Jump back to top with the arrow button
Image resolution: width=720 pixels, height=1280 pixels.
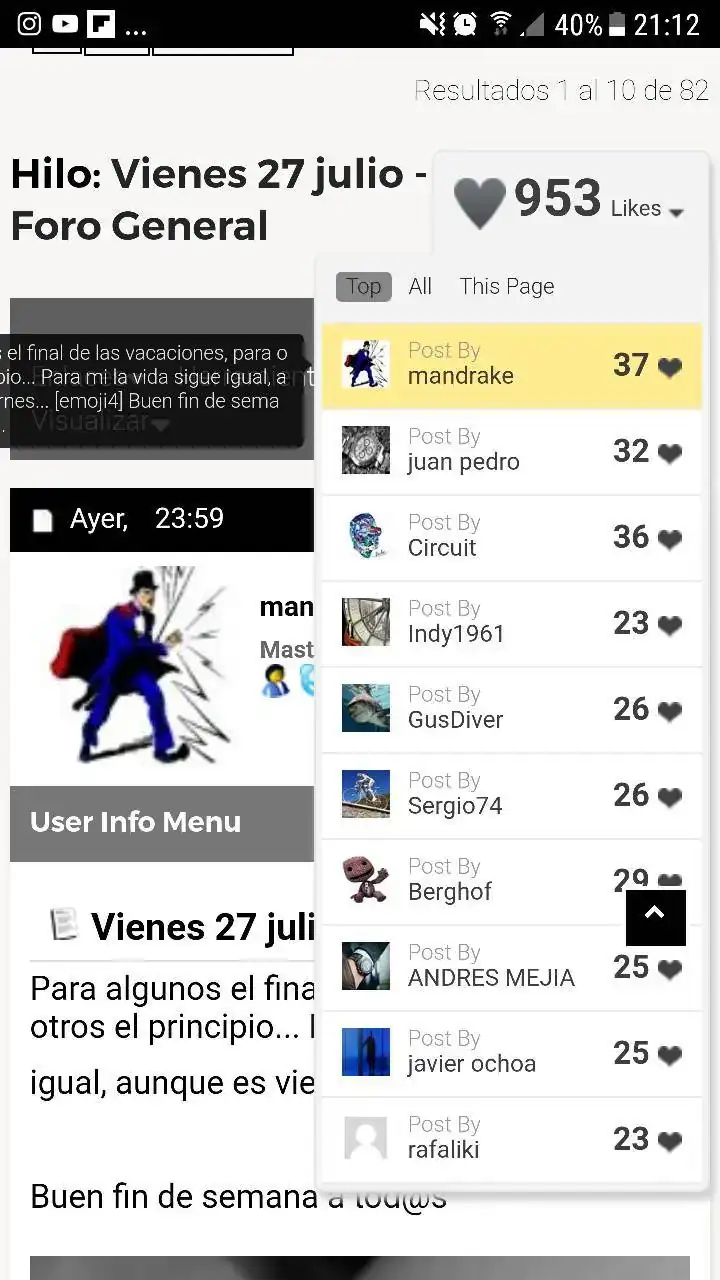point(656,916)
